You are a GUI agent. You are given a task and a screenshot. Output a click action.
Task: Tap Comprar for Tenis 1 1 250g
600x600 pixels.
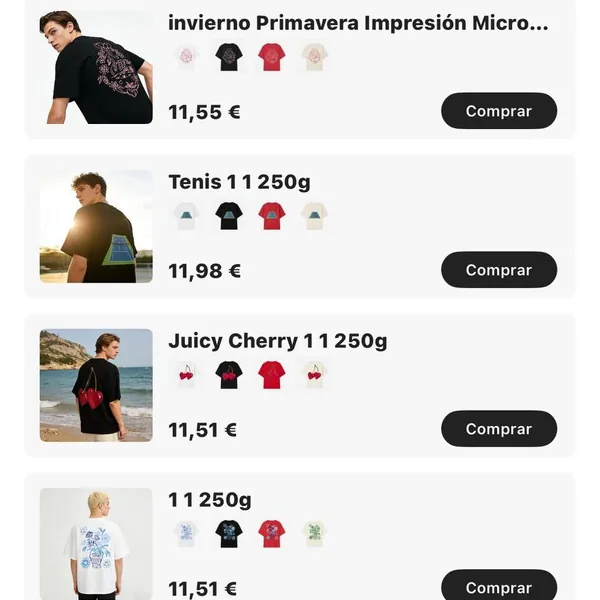coord(498,270)
